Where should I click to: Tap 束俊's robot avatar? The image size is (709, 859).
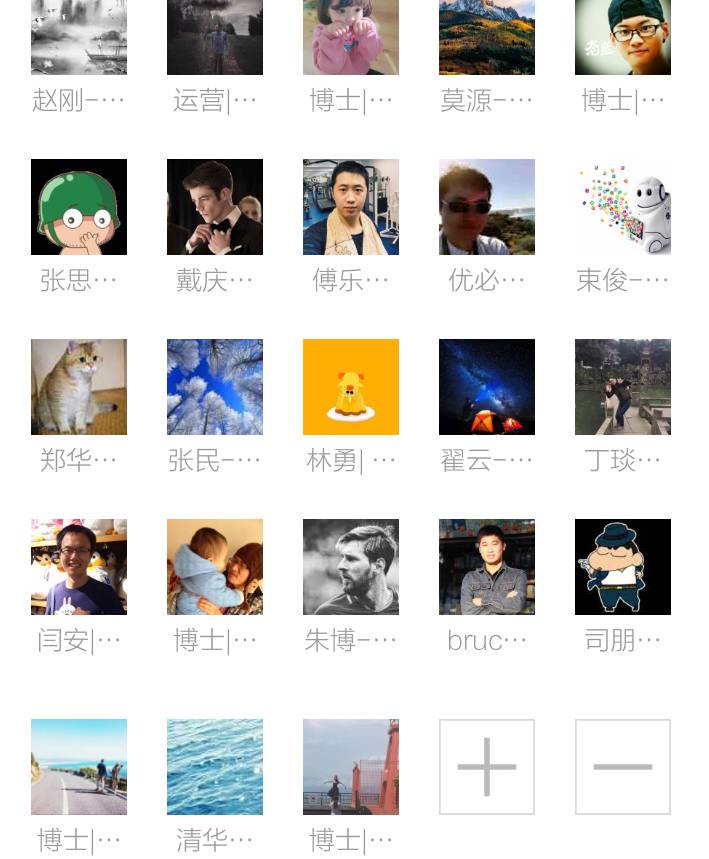(623, 207)
